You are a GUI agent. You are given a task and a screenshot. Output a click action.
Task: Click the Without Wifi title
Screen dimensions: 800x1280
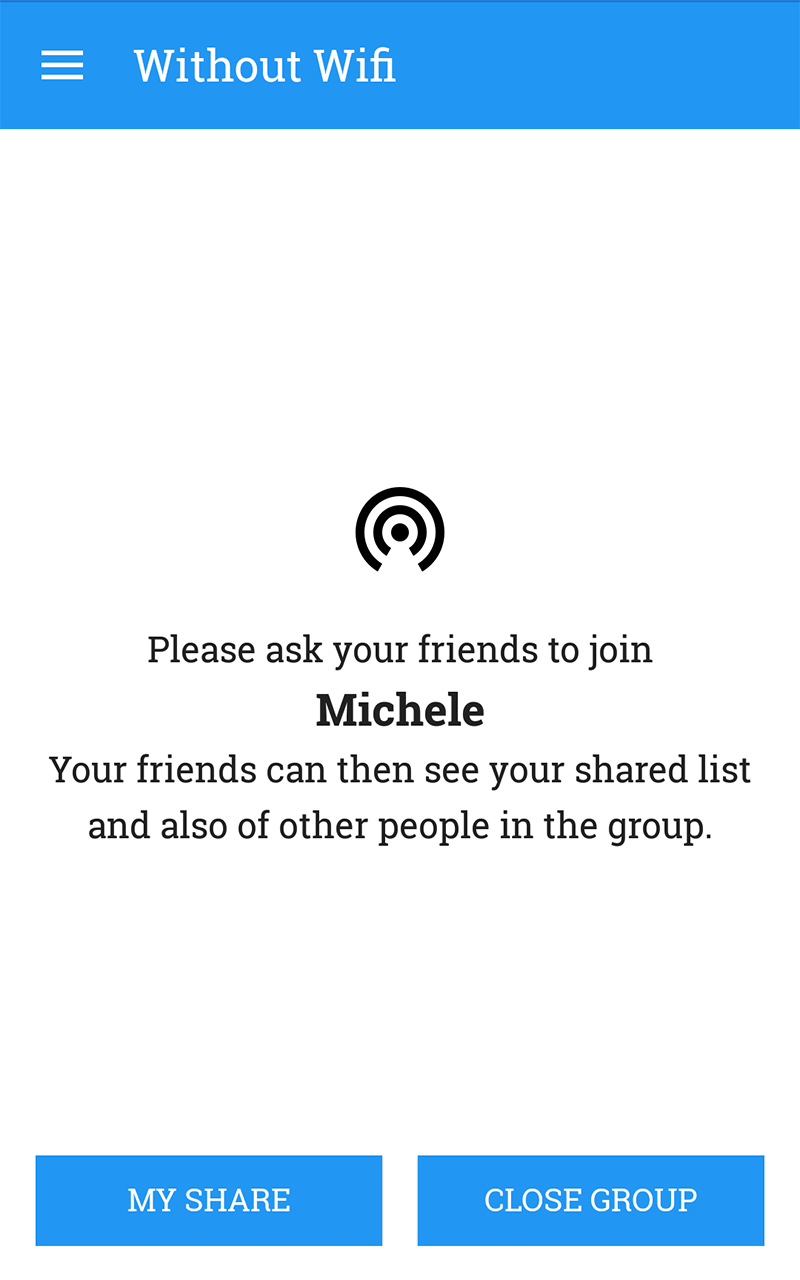point(264,65)
